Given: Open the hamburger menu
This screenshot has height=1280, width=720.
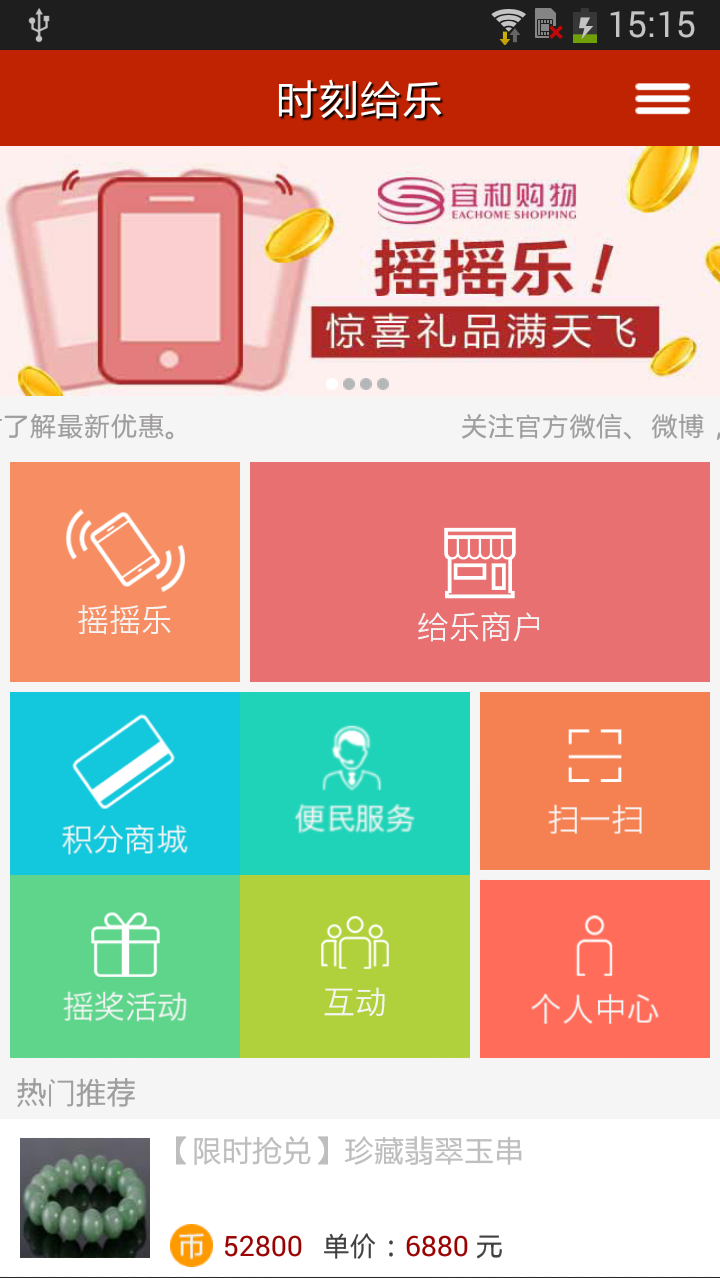Looking at the screenshot, I should tap(662, 98).
